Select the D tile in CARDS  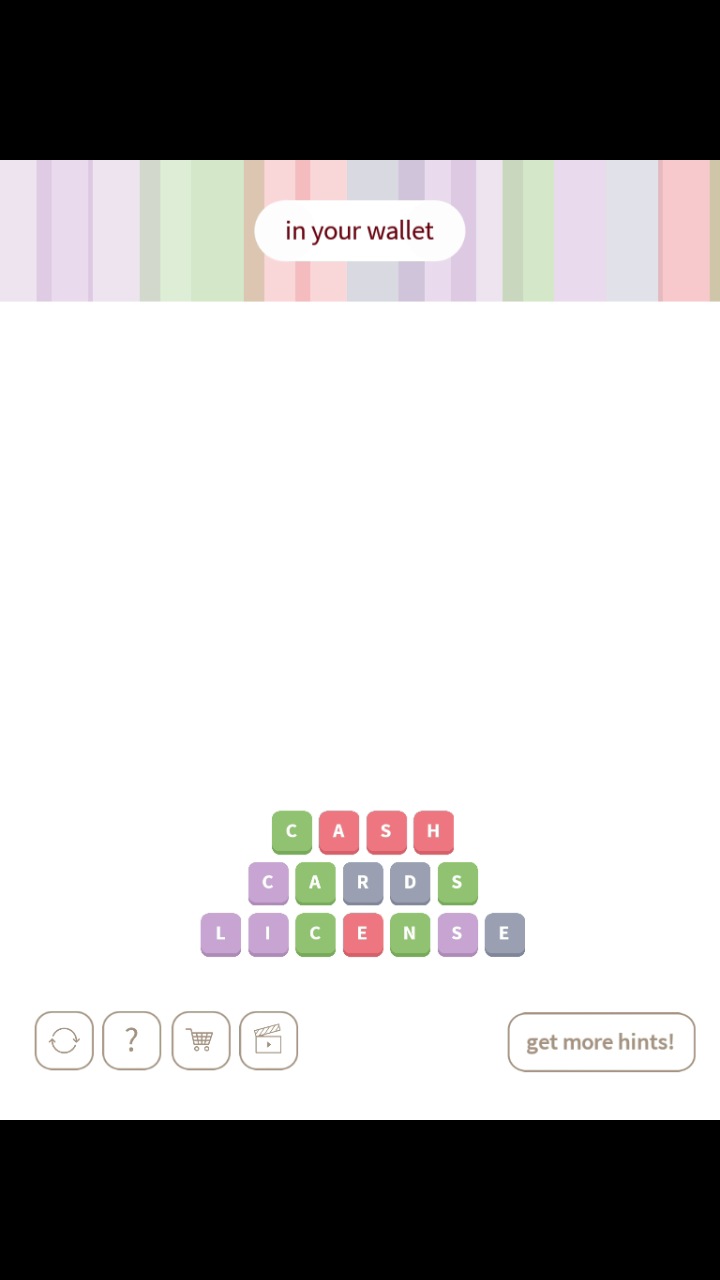(409, 882)
